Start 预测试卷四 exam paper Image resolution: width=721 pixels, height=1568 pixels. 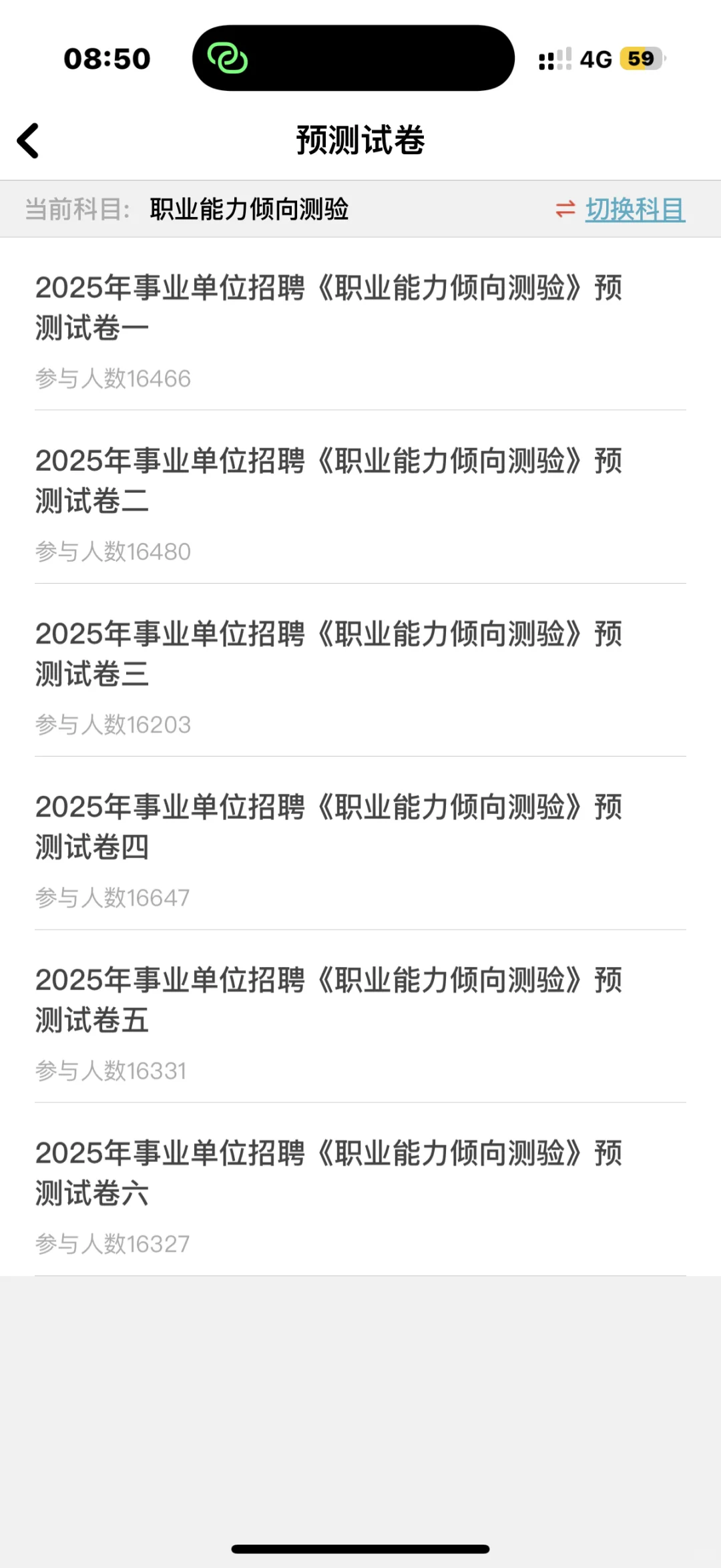[x=328, y=827]
